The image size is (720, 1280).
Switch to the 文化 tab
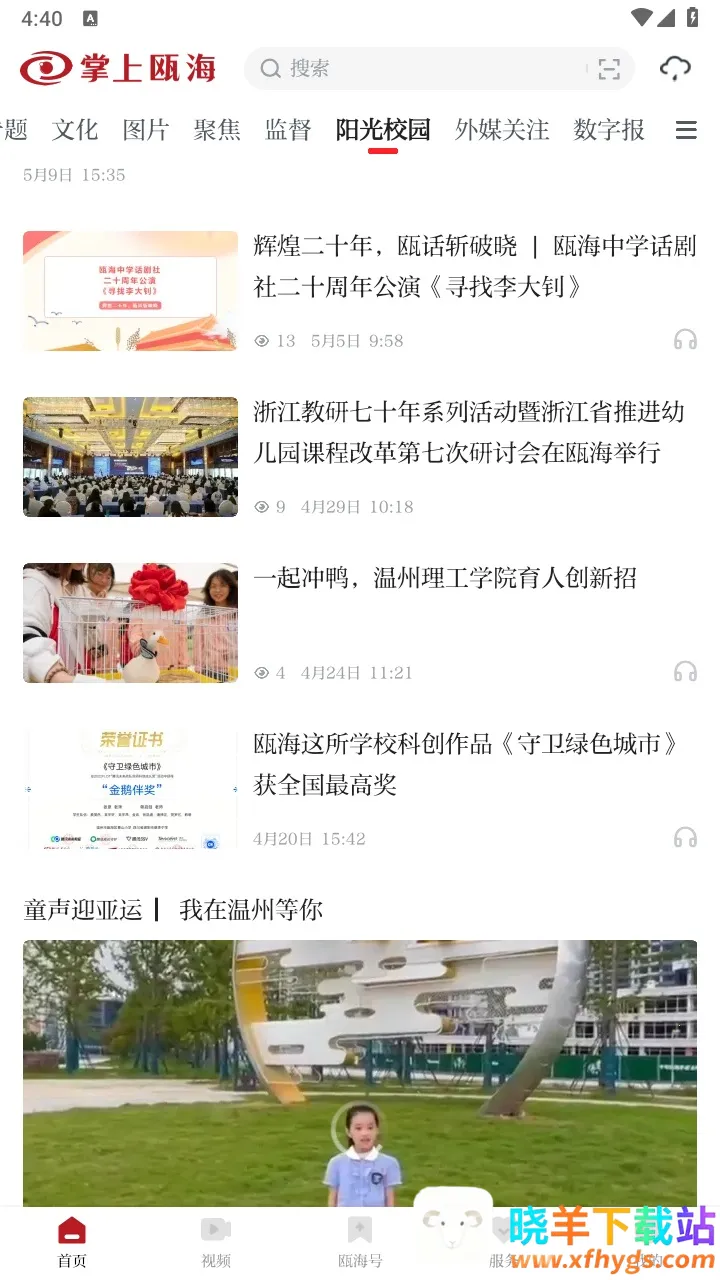click(x=75, y=130)
